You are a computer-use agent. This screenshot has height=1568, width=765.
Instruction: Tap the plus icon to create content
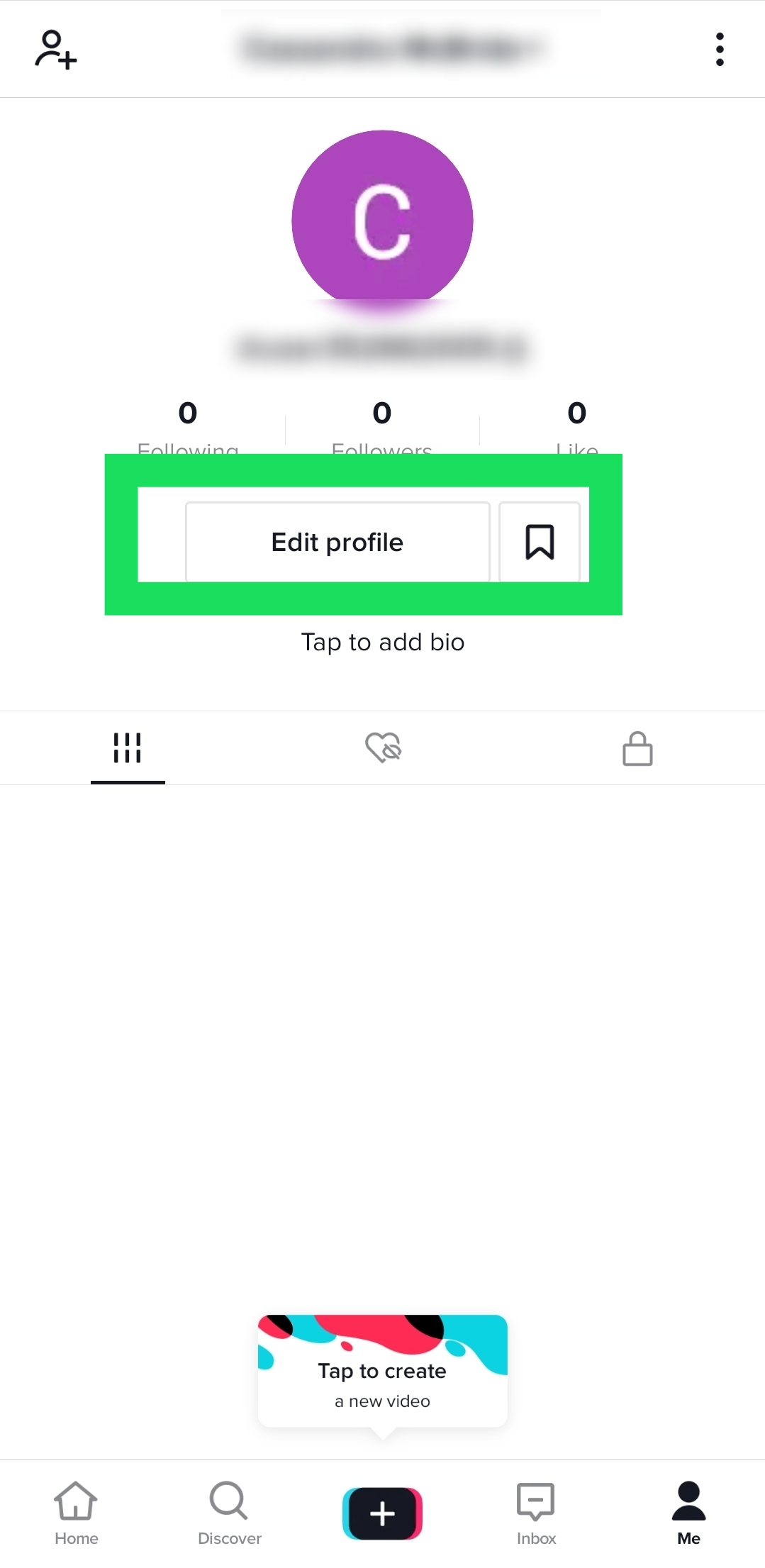382,1511
